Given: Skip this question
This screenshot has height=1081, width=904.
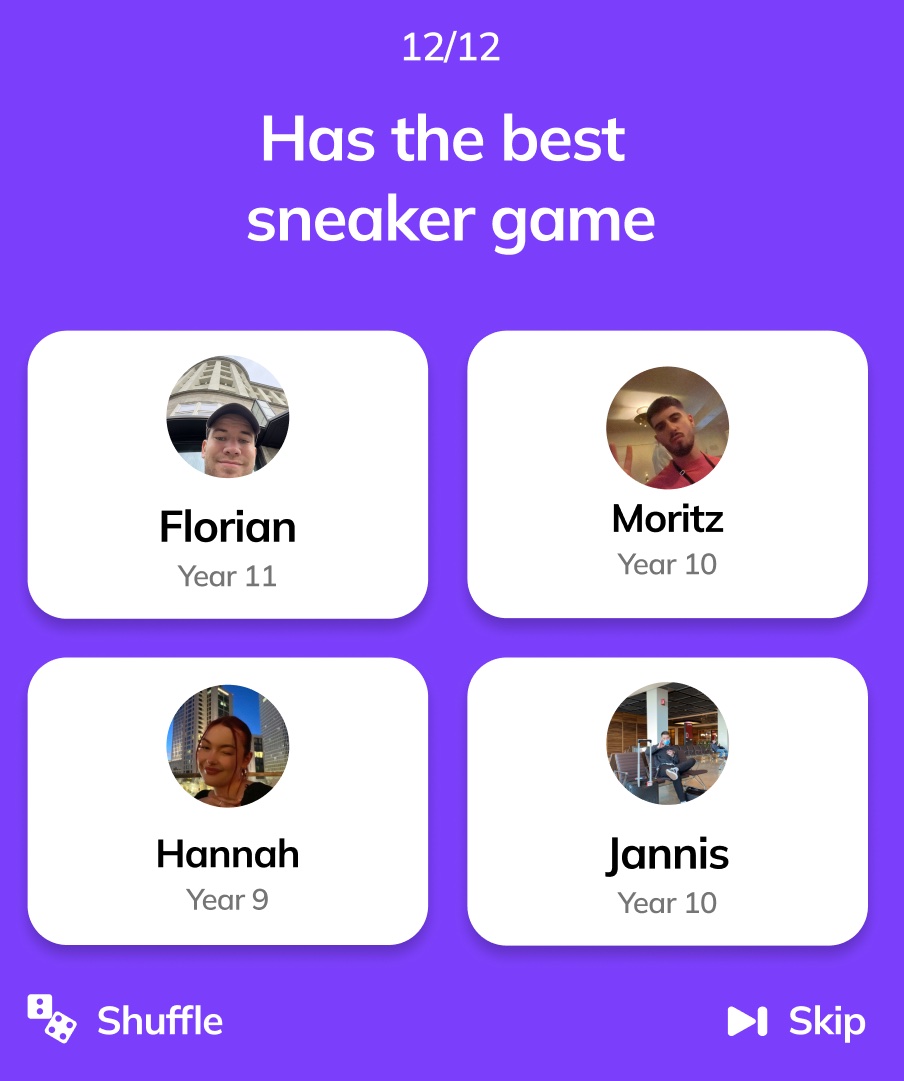Looking at the screenshot, I should tap(796, 1021).
